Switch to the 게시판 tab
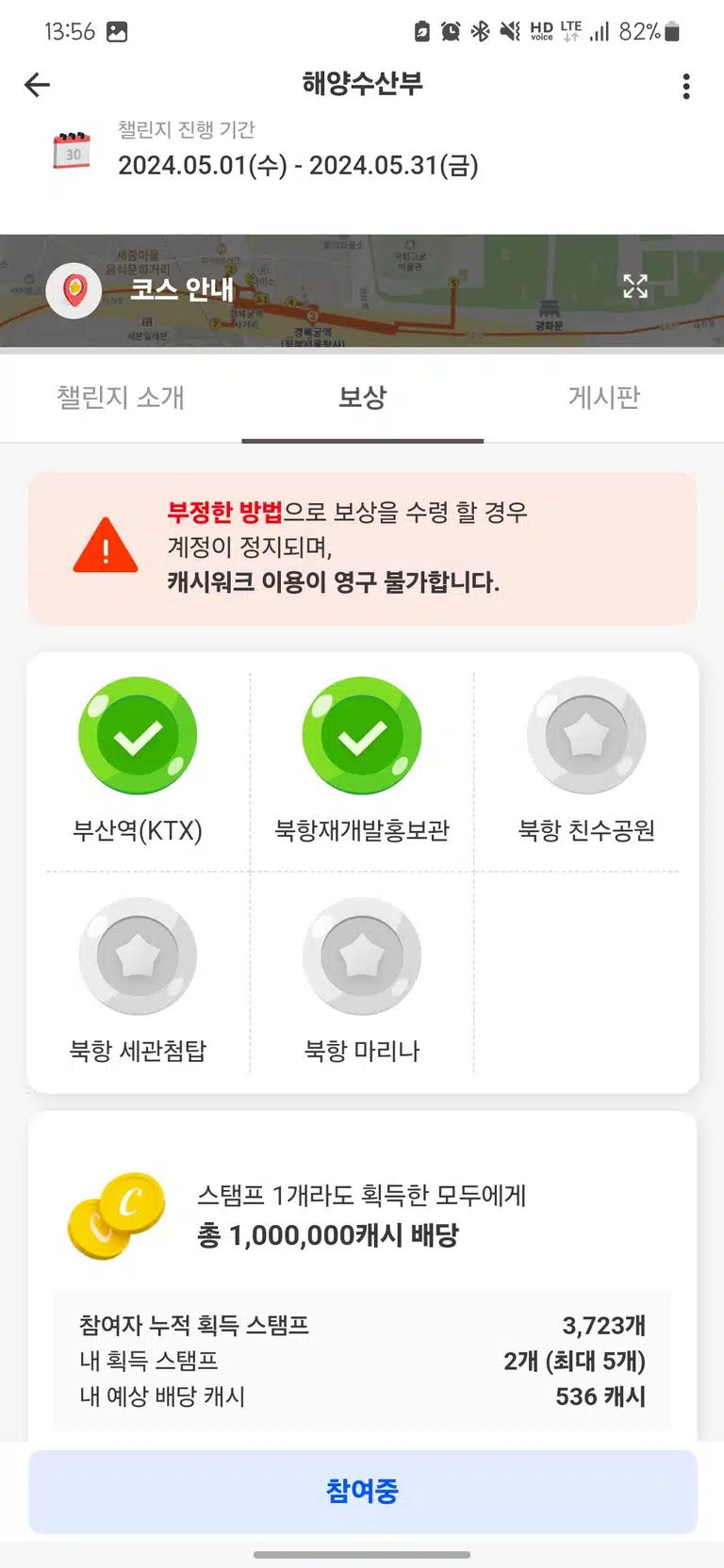The height and width of the screenshot is (1568, 724). pos(603,397)
